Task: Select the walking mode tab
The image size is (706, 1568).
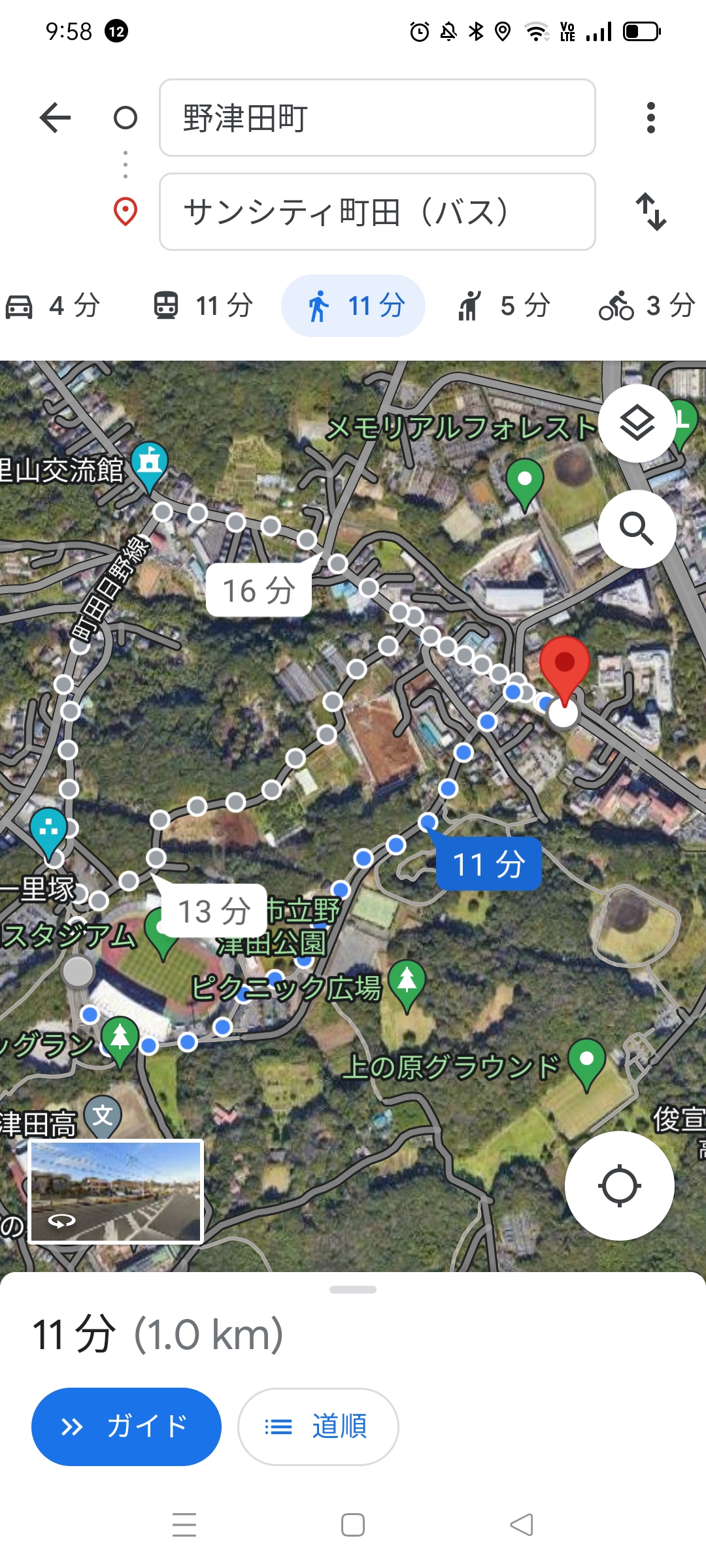Action: pos(353,306)
